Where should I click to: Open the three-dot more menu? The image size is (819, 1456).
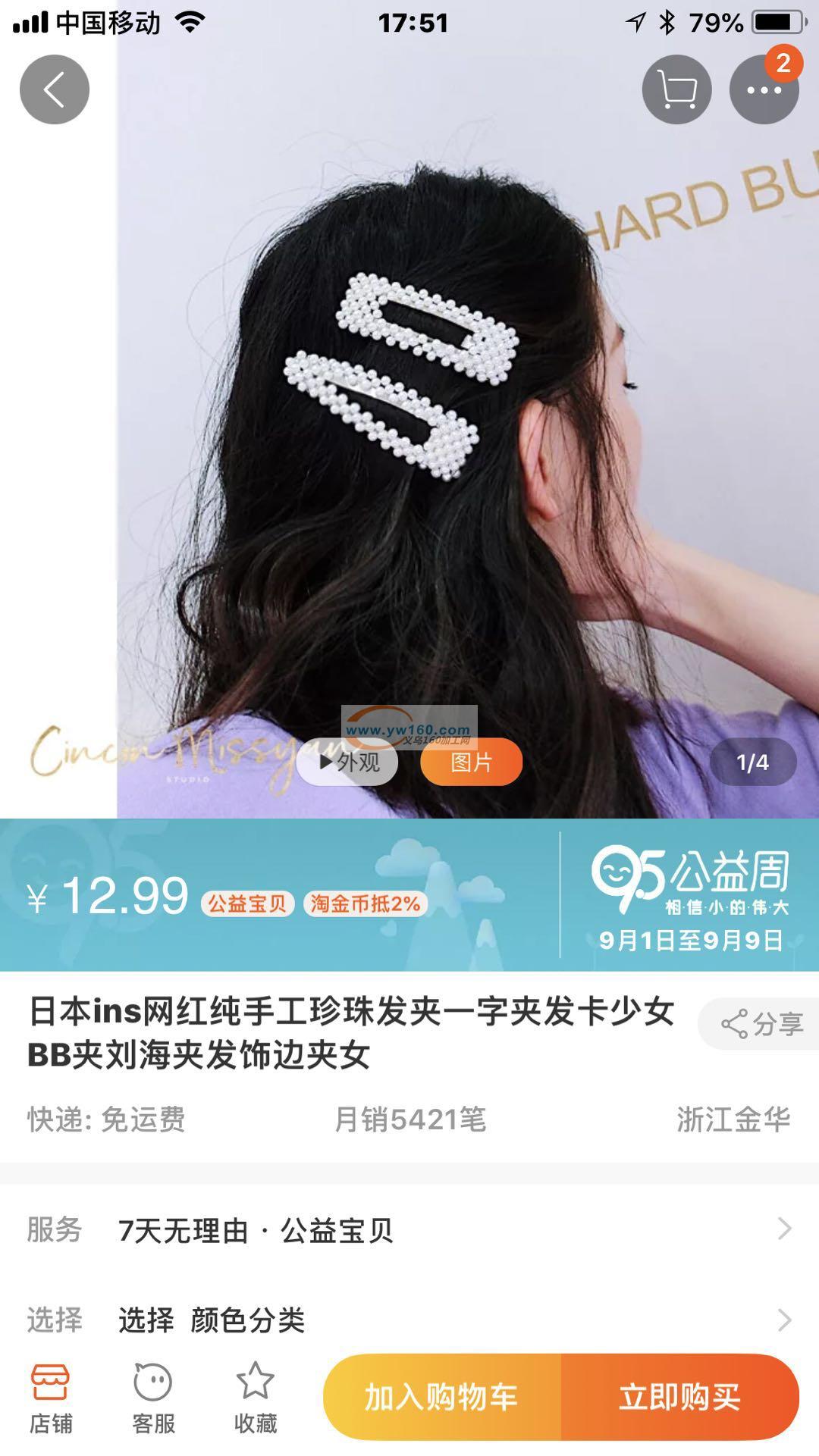pos(764,89)
